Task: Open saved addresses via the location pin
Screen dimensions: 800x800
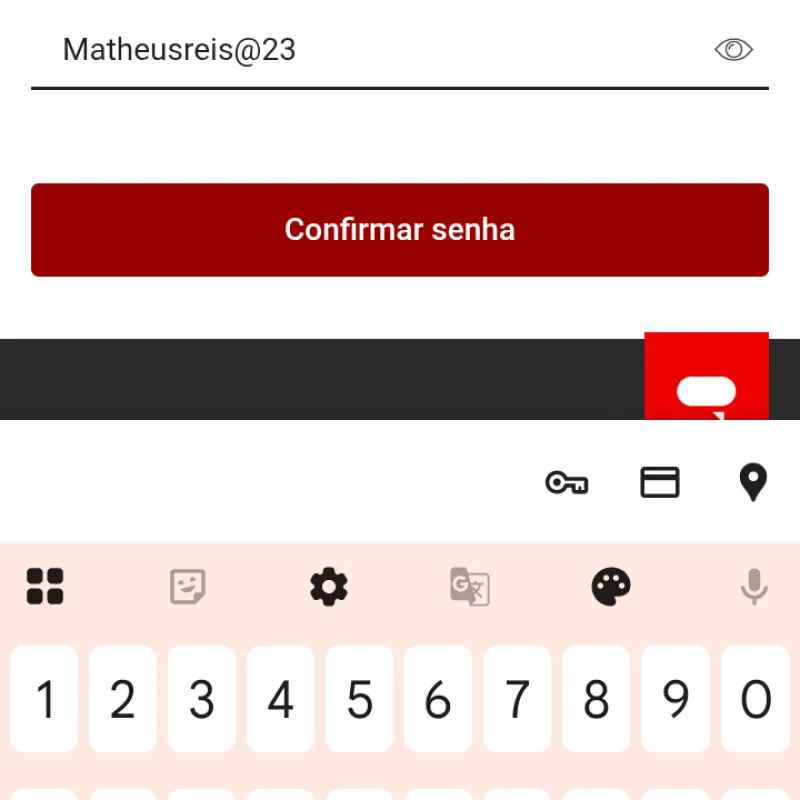Action: click(753, 483)
